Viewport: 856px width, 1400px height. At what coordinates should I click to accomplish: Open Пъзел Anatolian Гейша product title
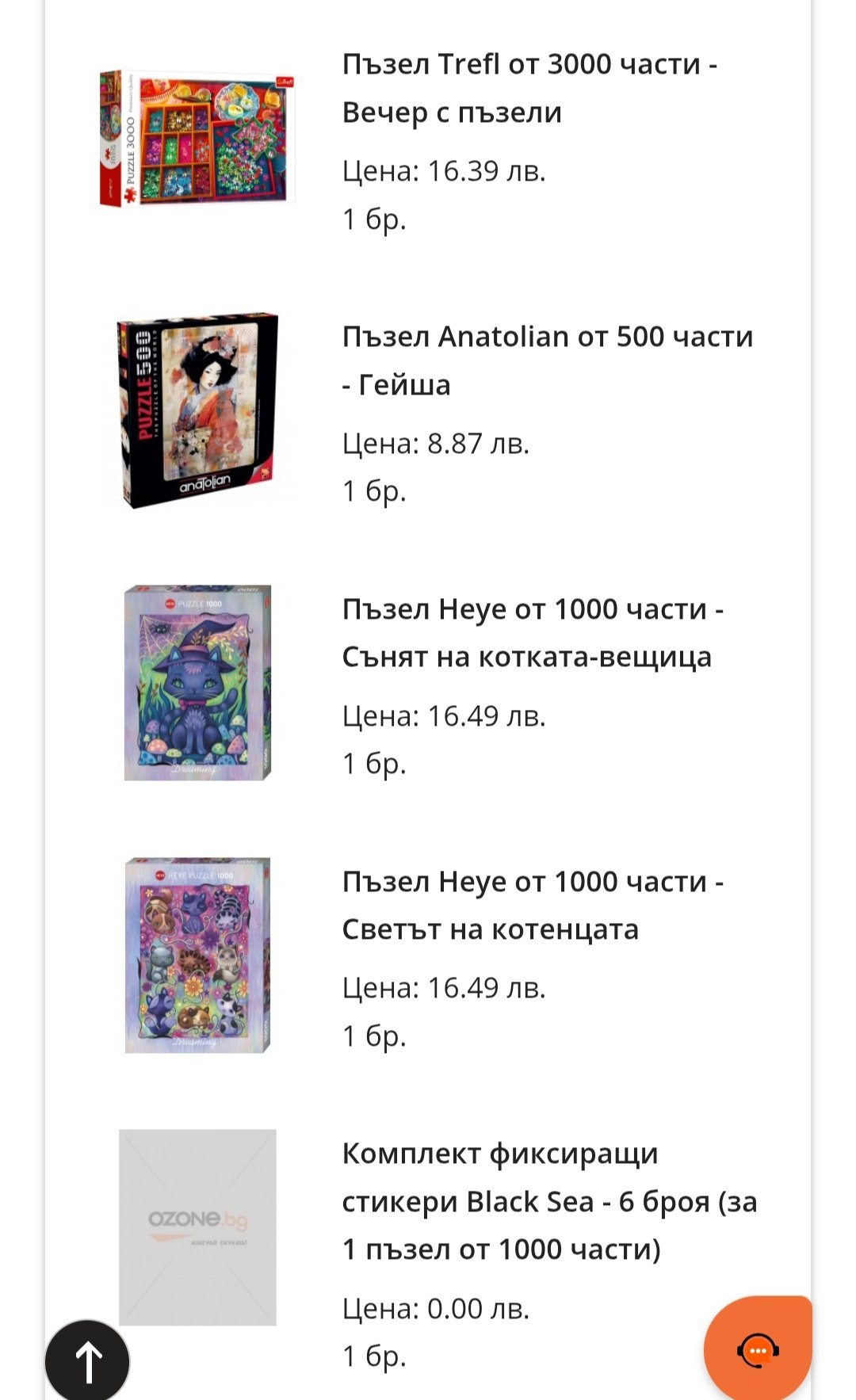tap(547, 360)
